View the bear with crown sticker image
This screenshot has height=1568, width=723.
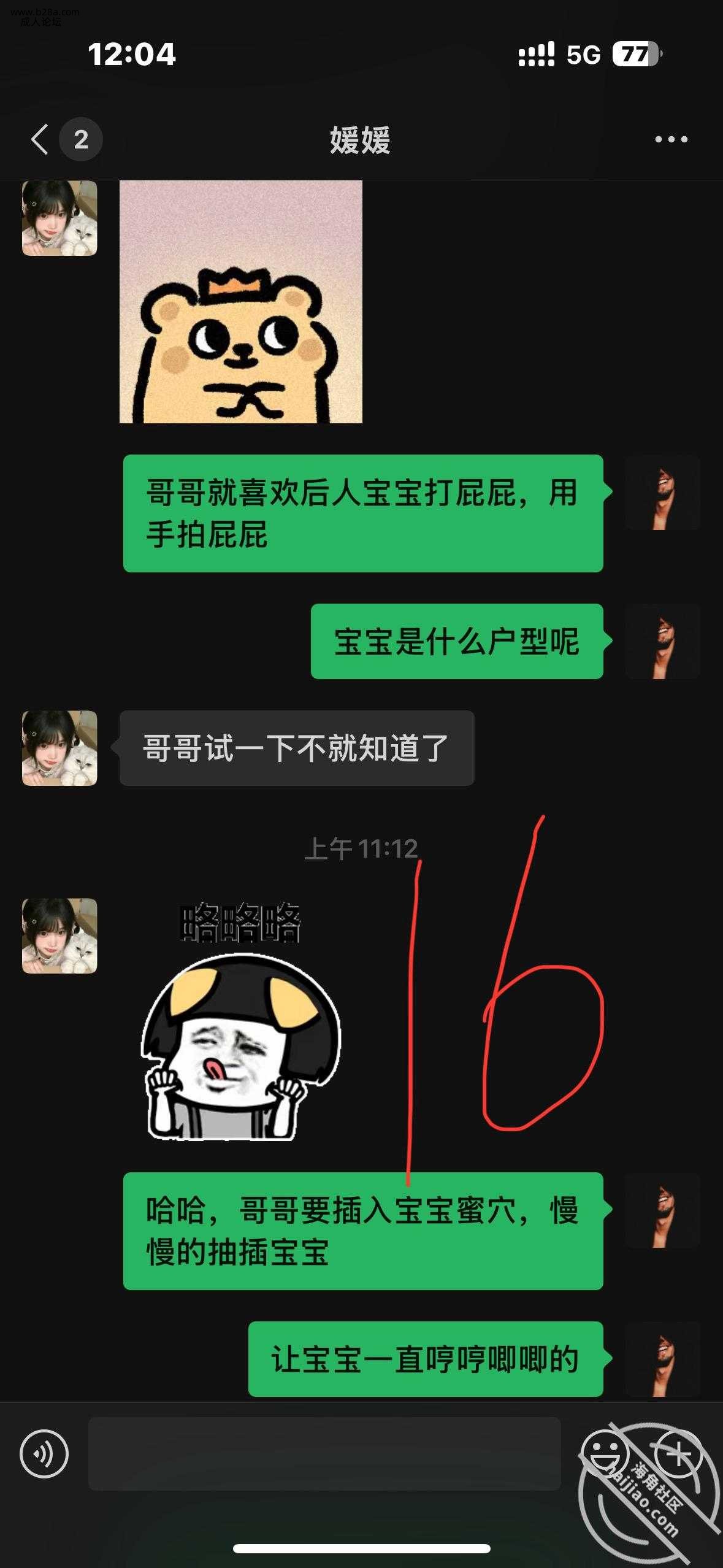[x=240, y=302]
